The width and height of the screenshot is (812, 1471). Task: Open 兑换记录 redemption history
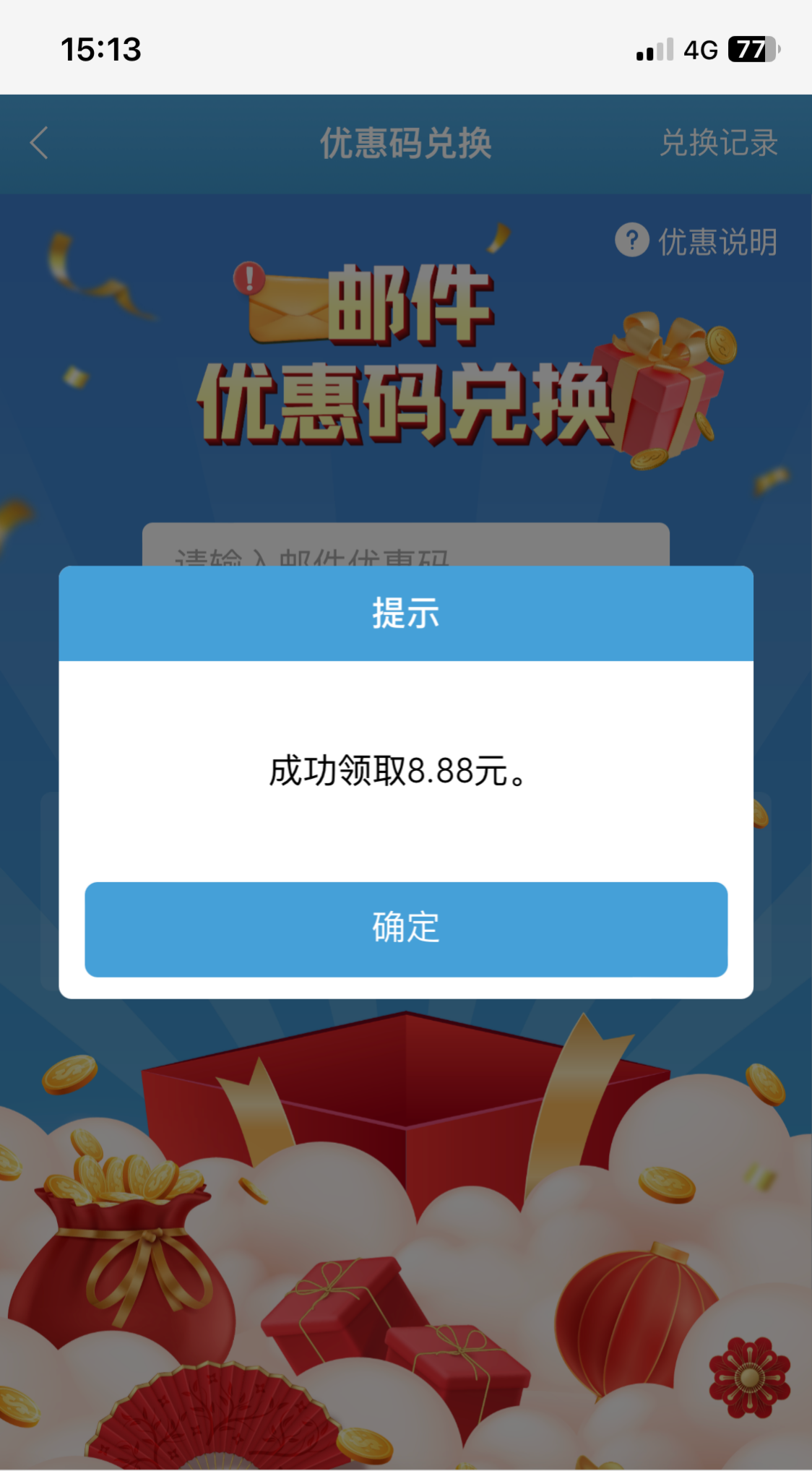(x=718, y=143)
